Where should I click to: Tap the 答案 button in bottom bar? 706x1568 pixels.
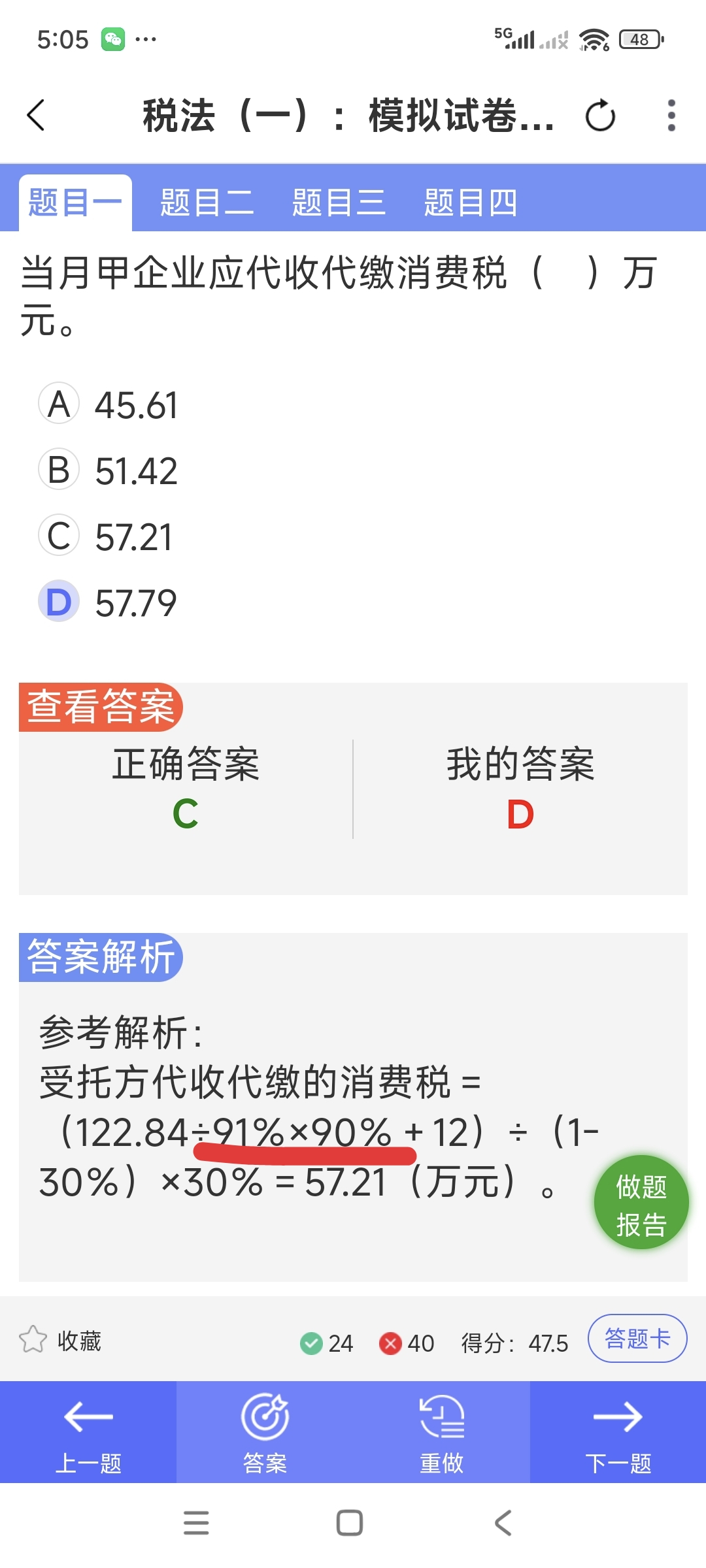pyautogui.click(x=265, y=1432)
